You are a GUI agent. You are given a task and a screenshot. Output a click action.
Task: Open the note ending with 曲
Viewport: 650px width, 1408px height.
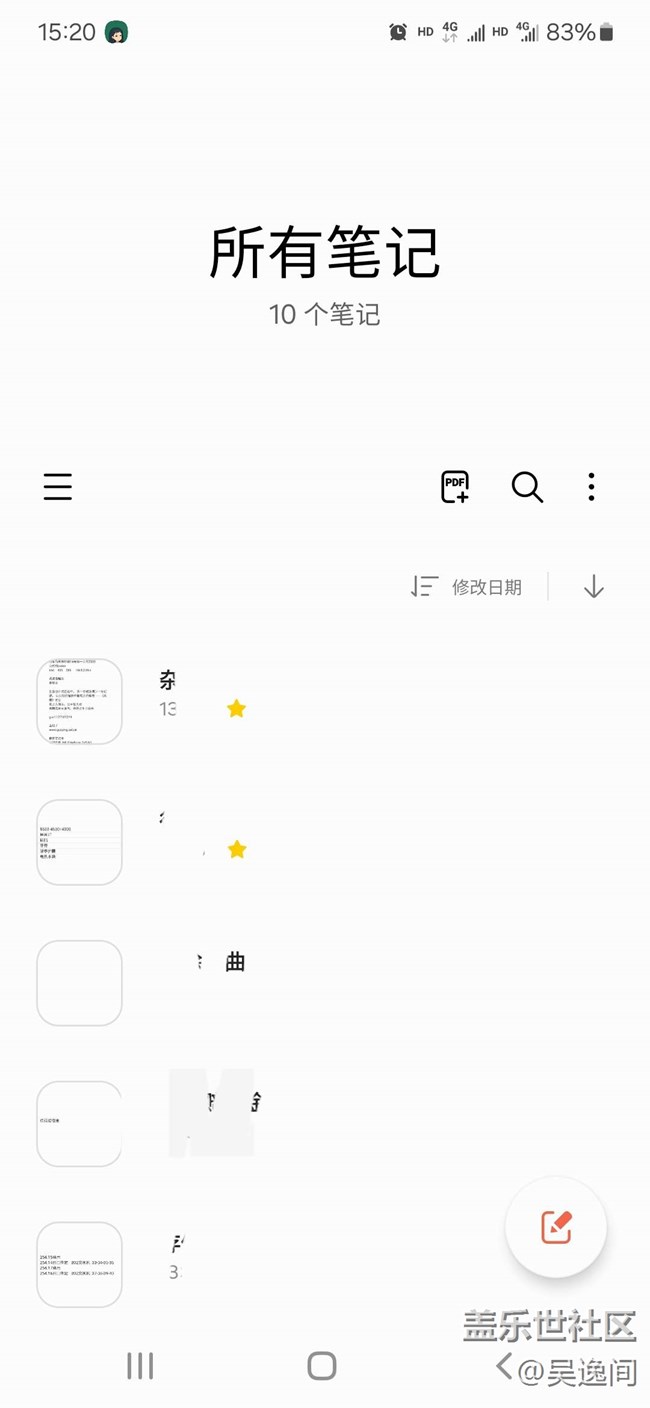click(x=325, y=983)
